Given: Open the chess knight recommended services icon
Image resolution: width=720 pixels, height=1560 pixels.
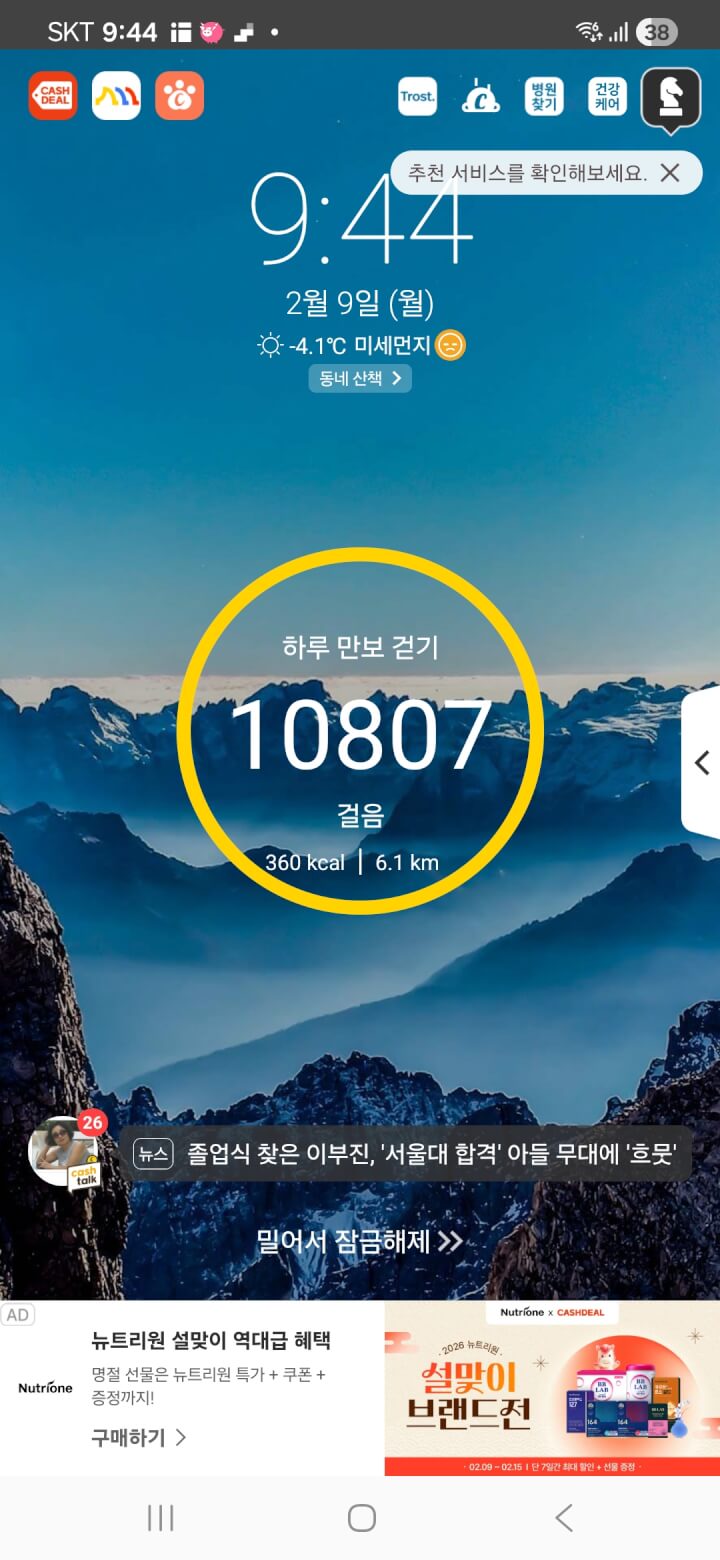Looking at the screenshot, I should (670, 97).
